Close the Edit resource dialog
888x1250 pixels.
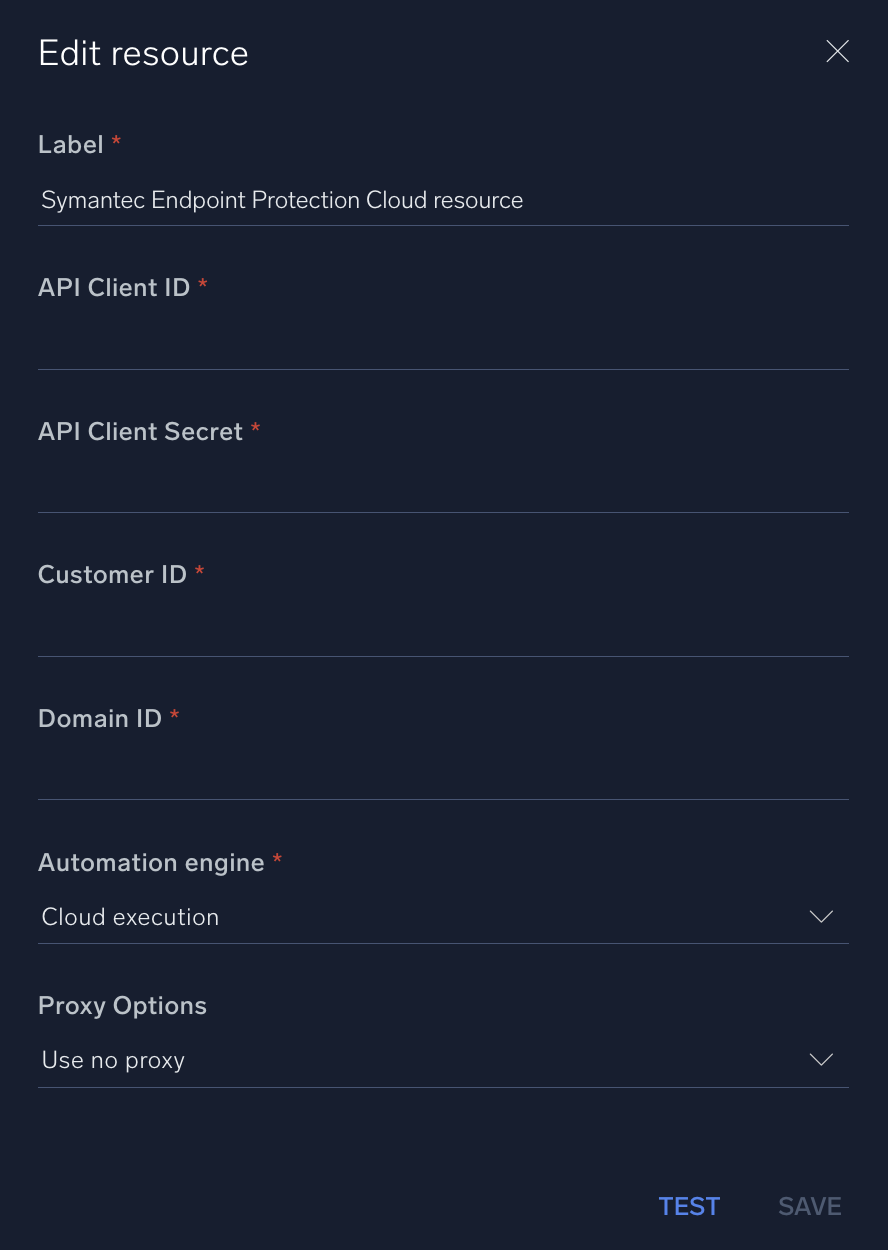pyautogui.click(x=837, y=51)
